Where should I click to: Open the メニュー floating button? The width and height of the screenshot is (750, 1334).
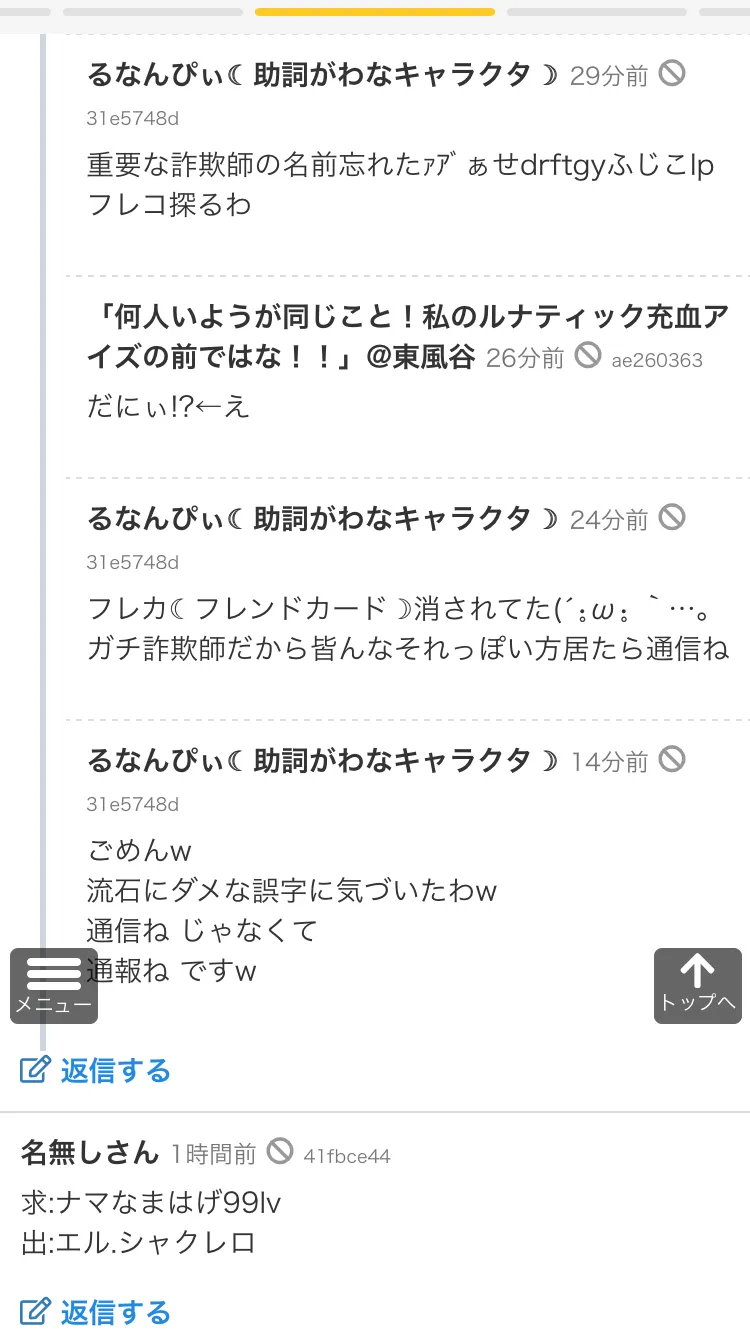coord(54,986)
